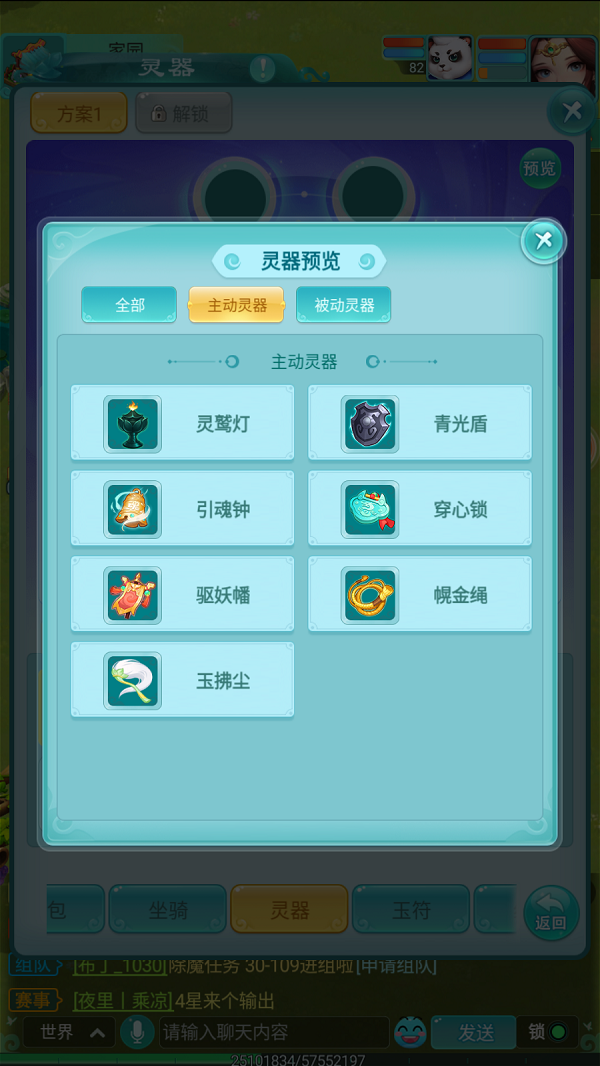600x1066 pixels.
Task: Unlock a new scheme with 解锁
Action: [x=183, y=114]
